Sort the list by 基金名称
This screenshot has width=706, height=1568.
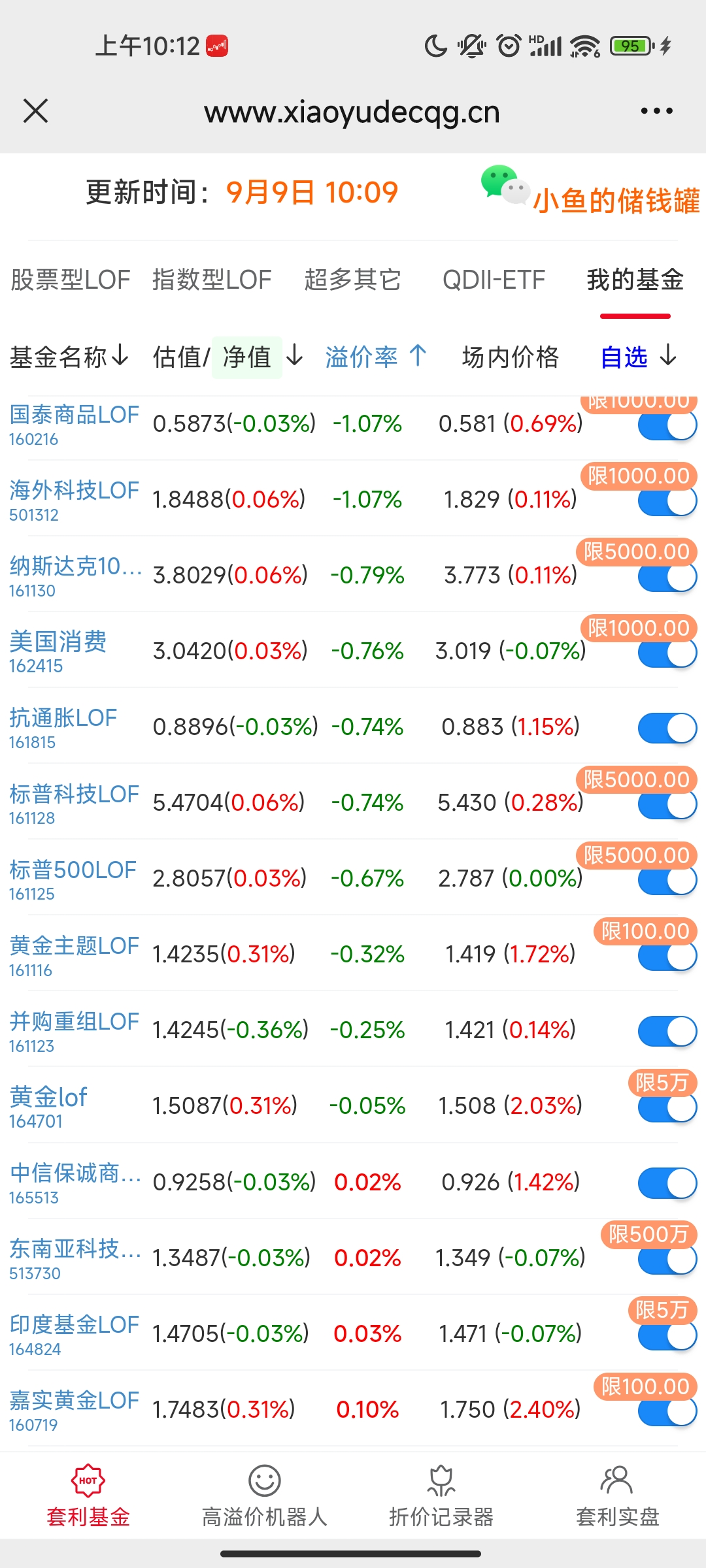pos(69,357)
